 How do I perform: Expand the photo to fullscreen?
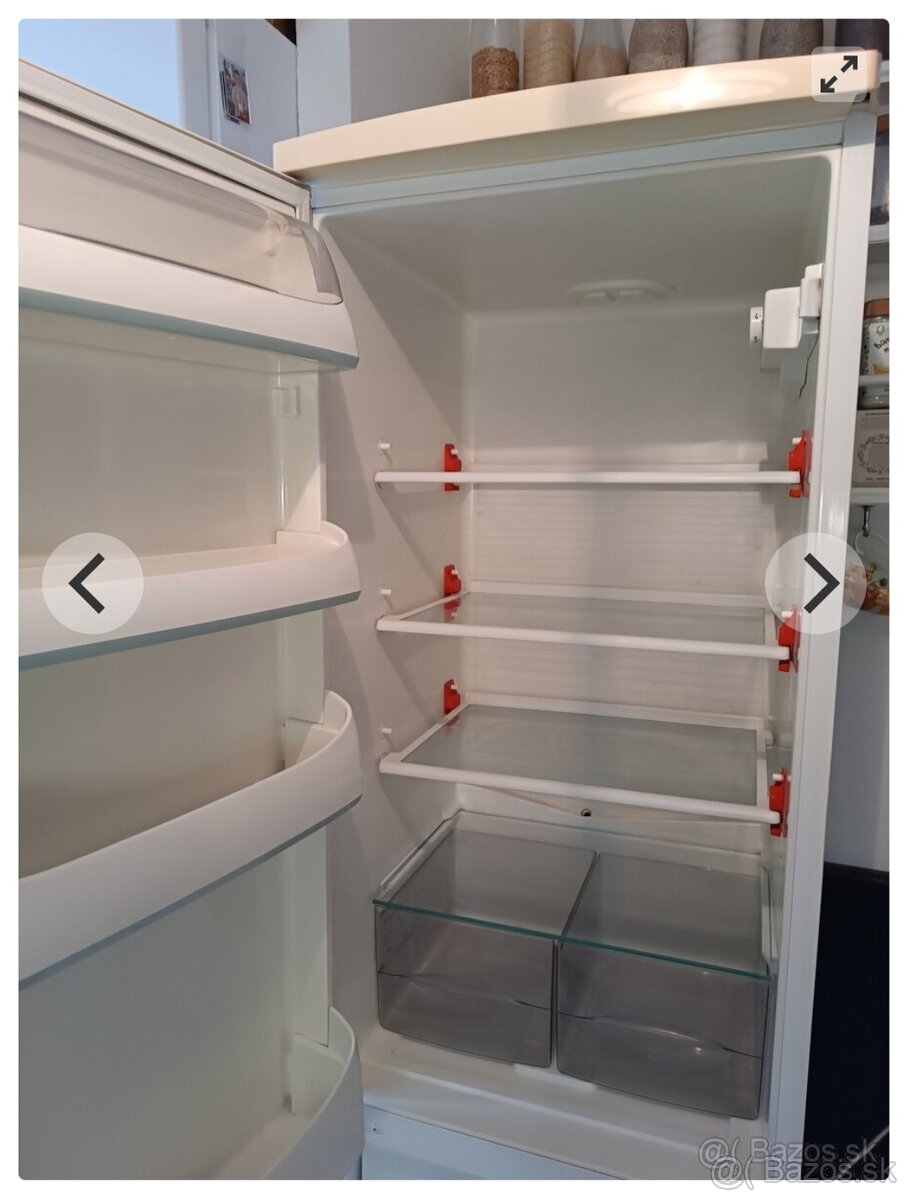[x=838, y=74]
